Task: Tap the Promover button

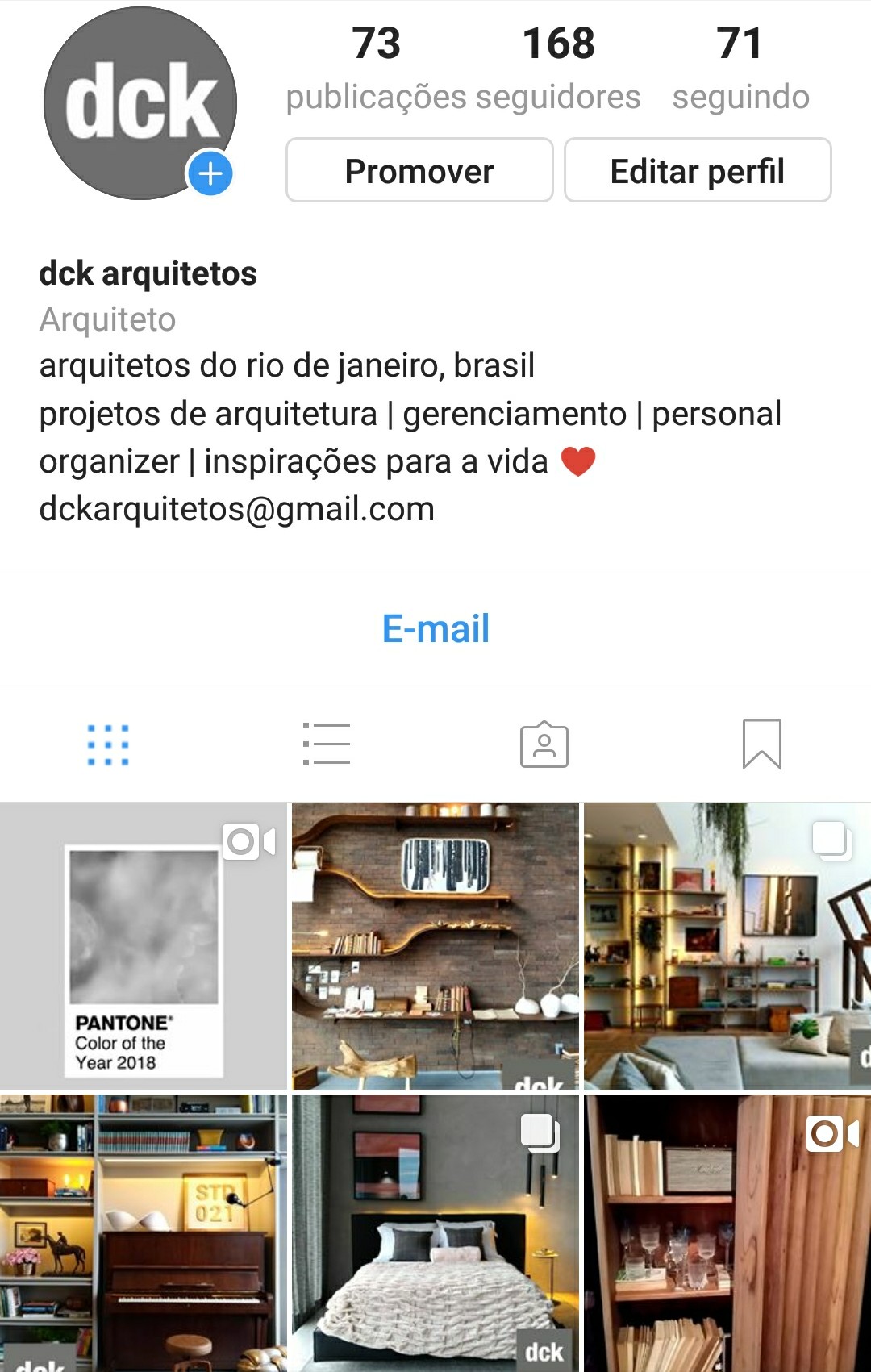Action: (x=419, y=170)
